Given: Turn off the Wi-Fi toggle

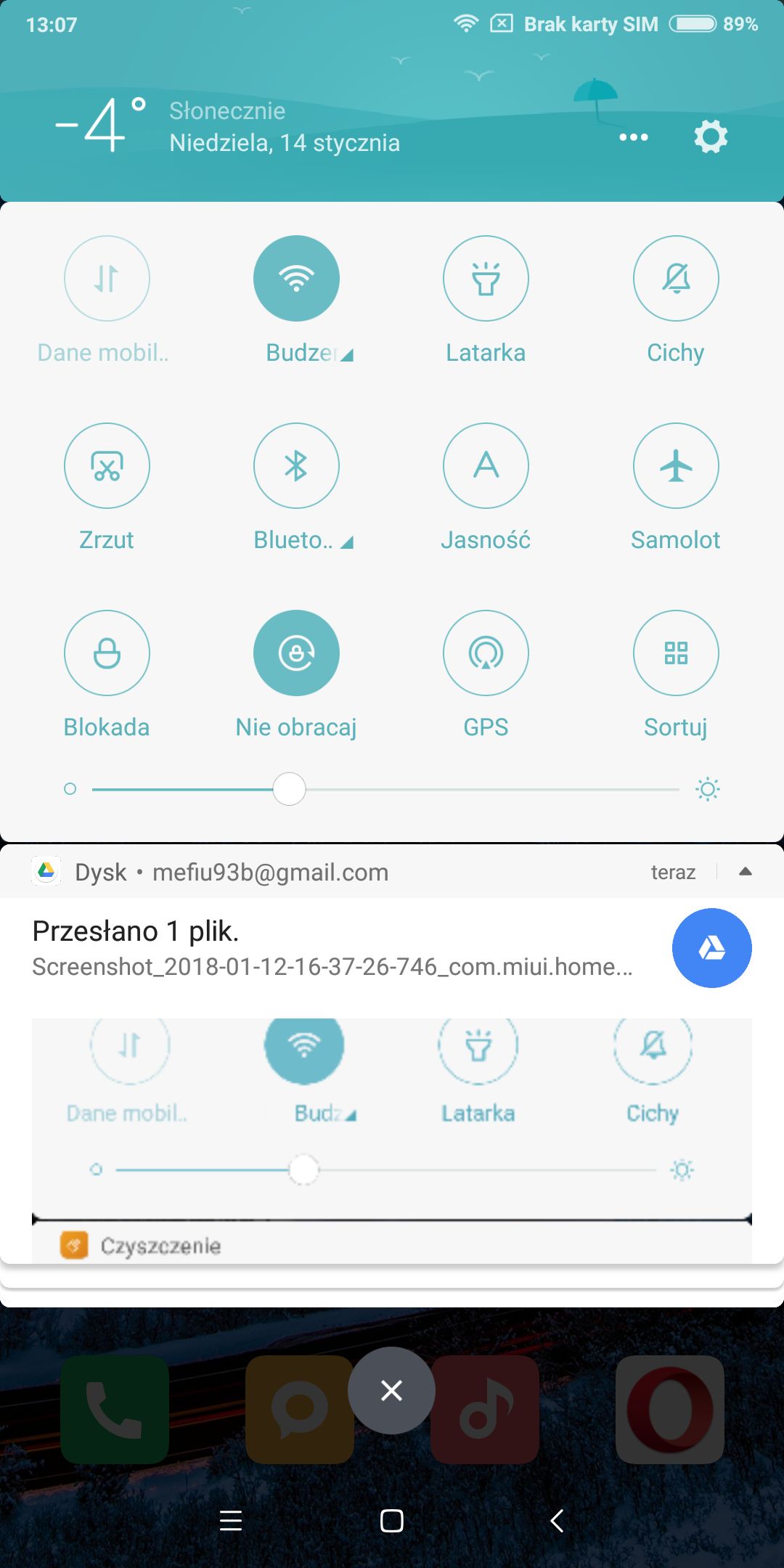Looking at the screenshot, I should pyautogui.click(x=296, y=278).
